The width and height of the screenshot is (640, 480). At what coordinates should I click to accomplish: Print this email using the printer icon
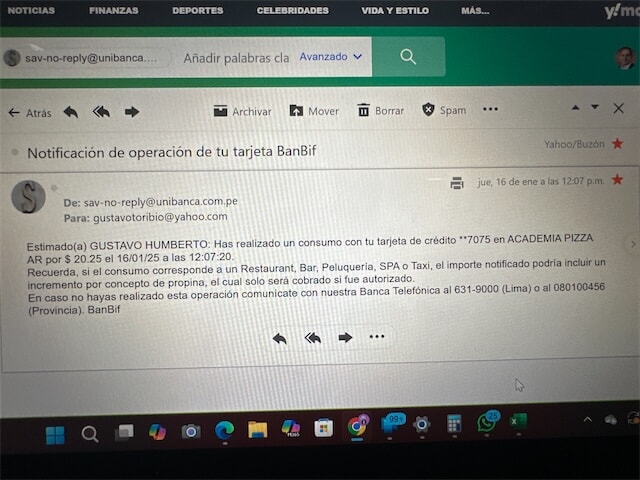(457, 183)
